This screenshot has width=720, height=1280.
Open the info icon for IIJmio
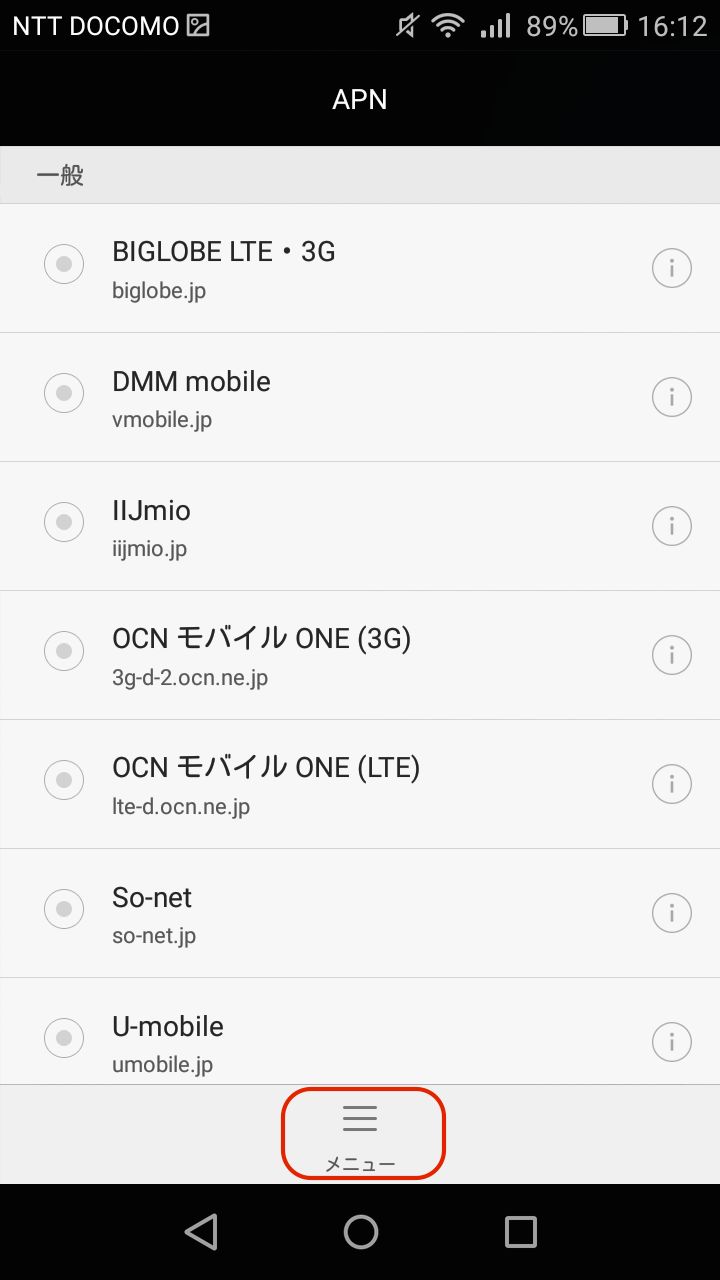pyautogui.click(x=672, y=526)
